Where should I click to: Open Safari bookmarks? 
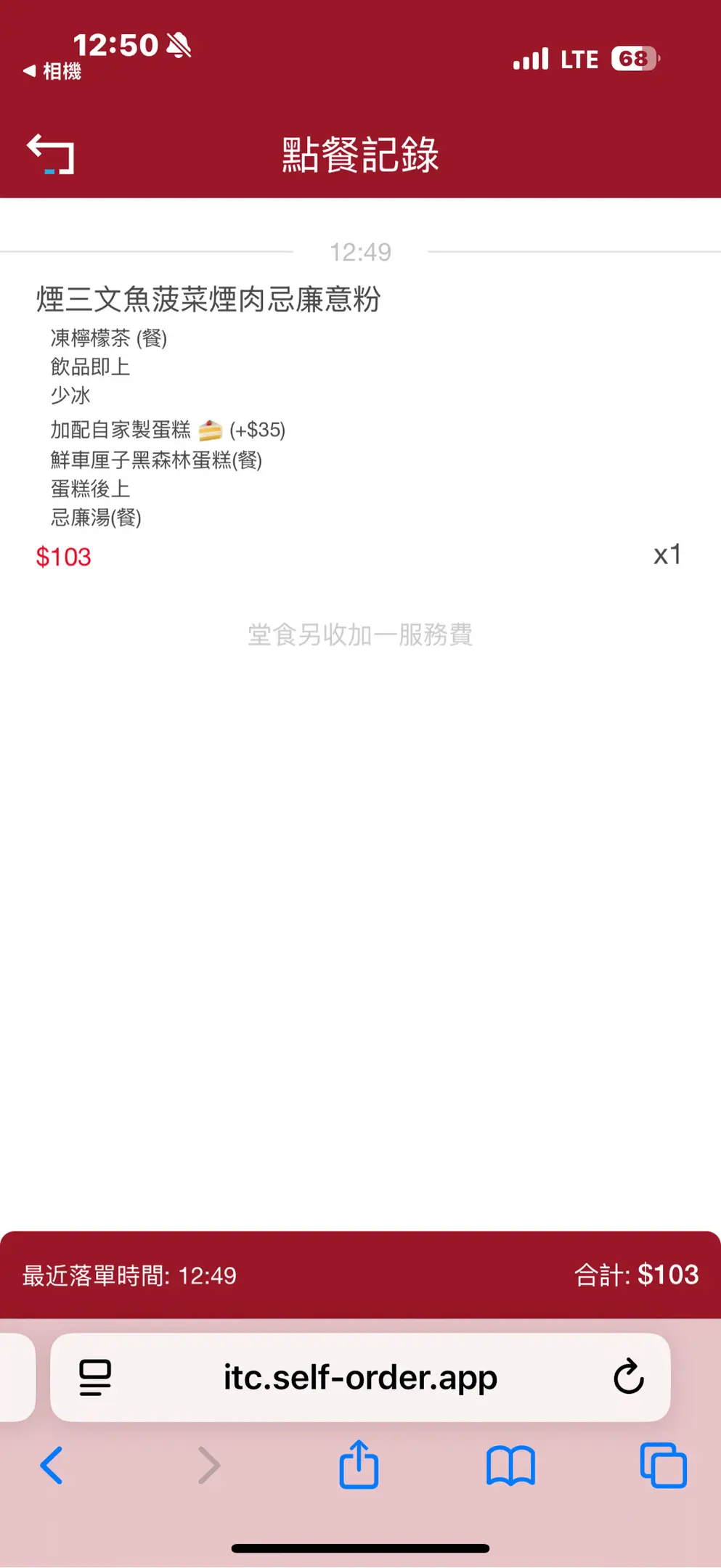pyautogui.click(x=510, y=1466)
